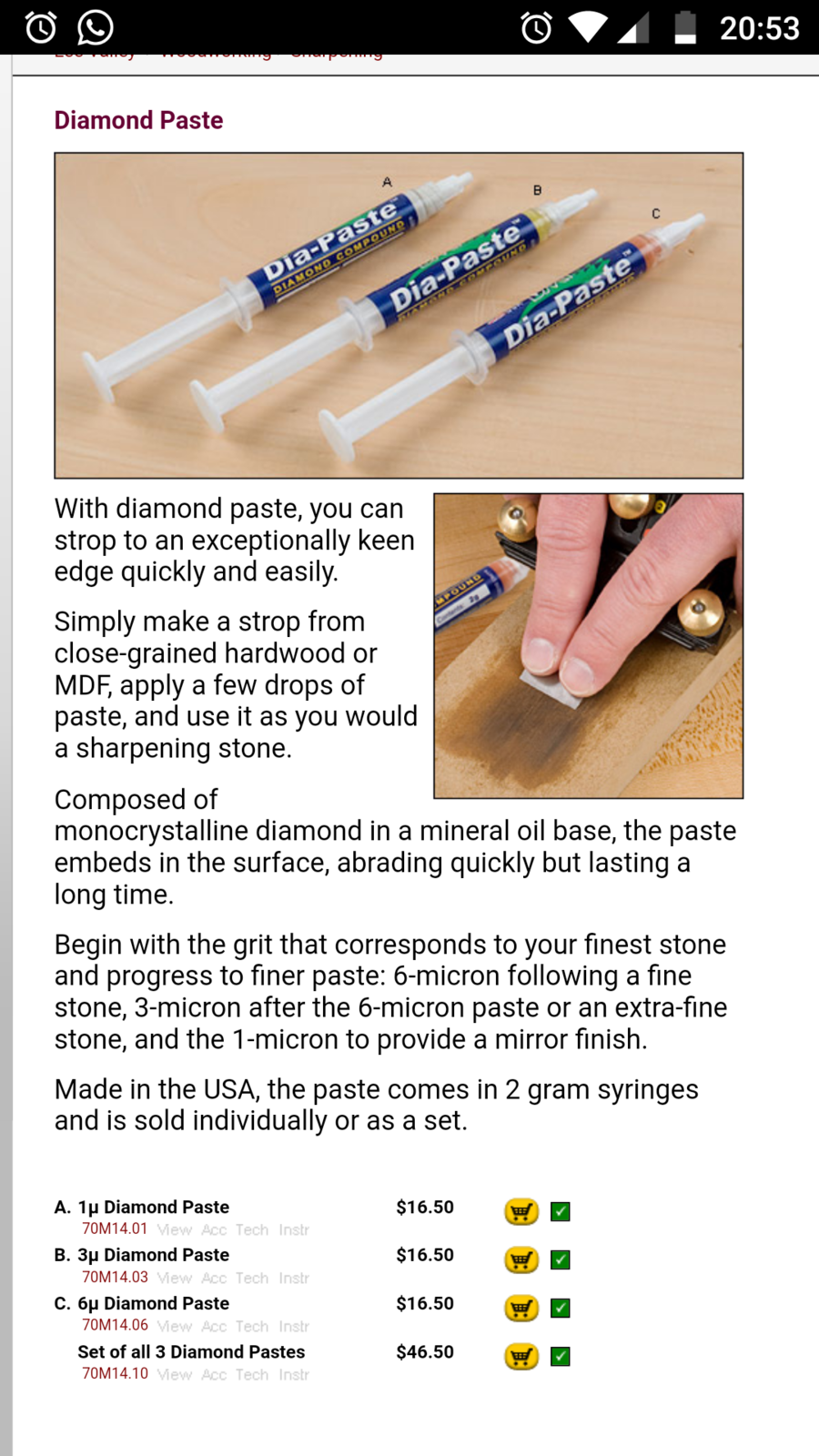The width and height of the screenshot is (819, 1456).
Task: Add 3µ Diamond Paste to cart
Action: click(521, 1259)
